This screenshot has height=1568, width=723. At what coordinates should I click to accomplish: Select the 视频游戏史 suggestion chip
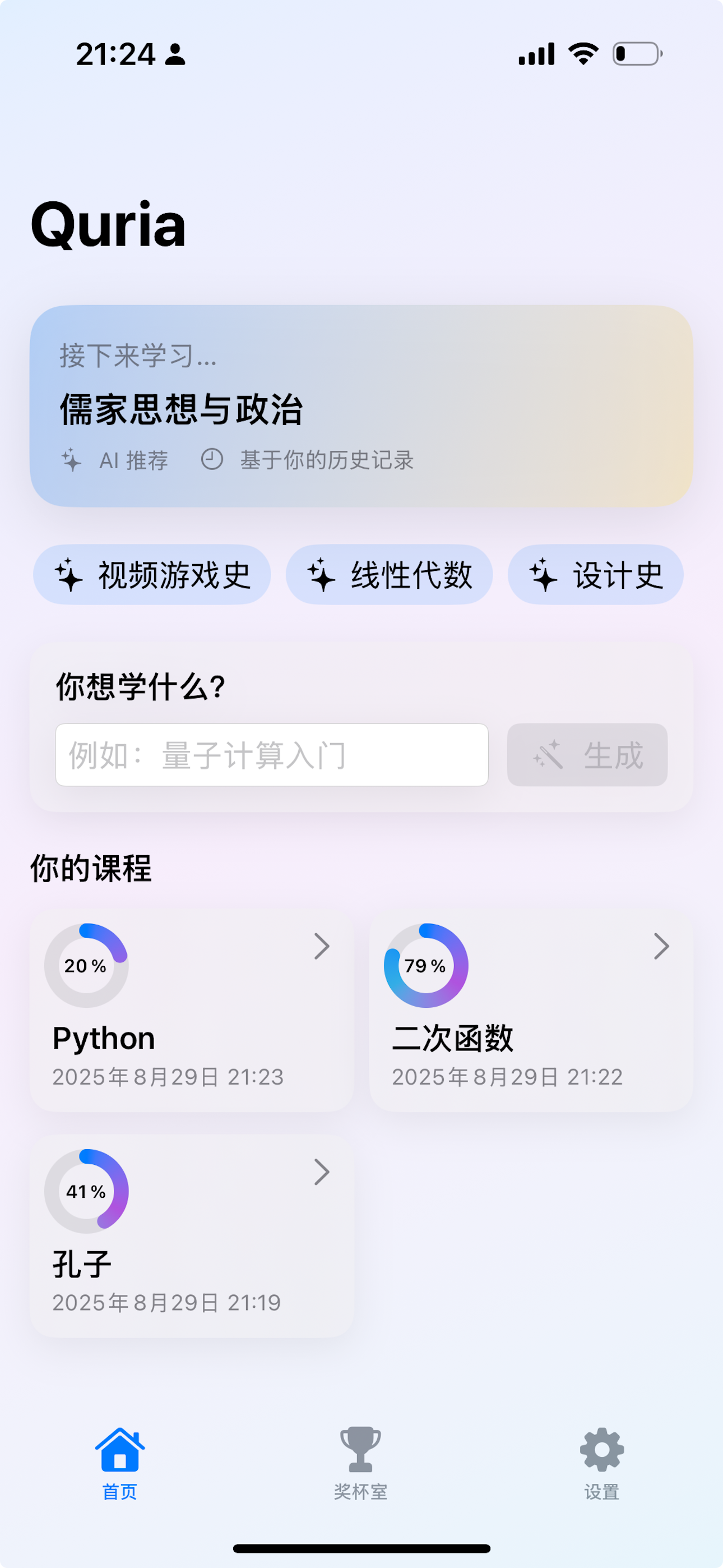point(152,575)
